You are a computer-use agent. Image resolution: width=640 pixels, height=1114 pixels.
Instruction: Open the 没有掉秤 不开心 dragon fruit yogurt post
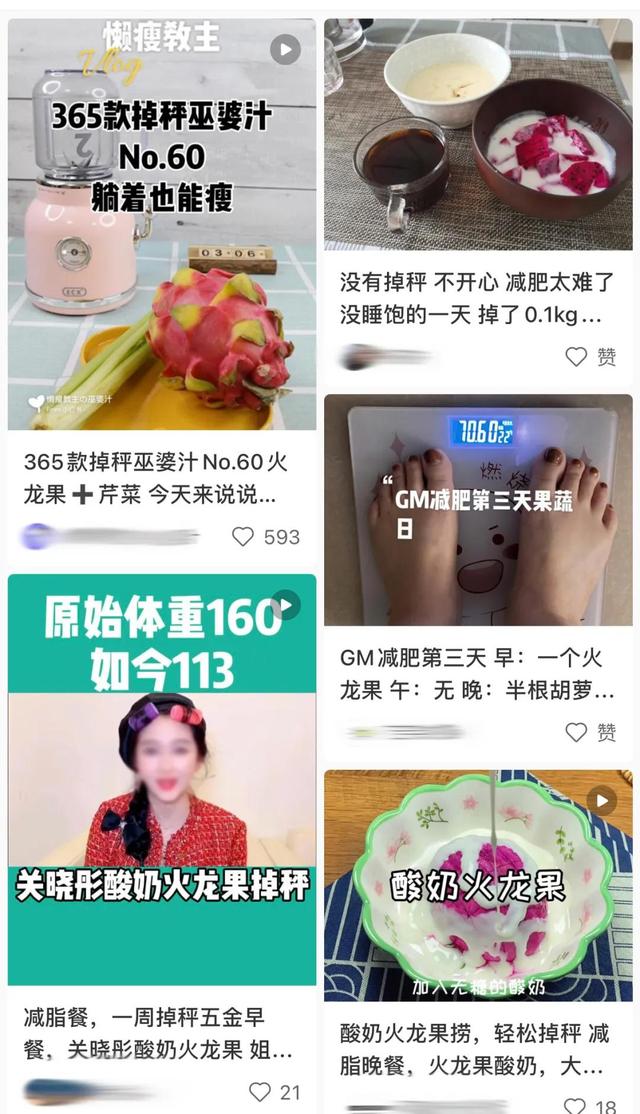click(x=478, y=134)
